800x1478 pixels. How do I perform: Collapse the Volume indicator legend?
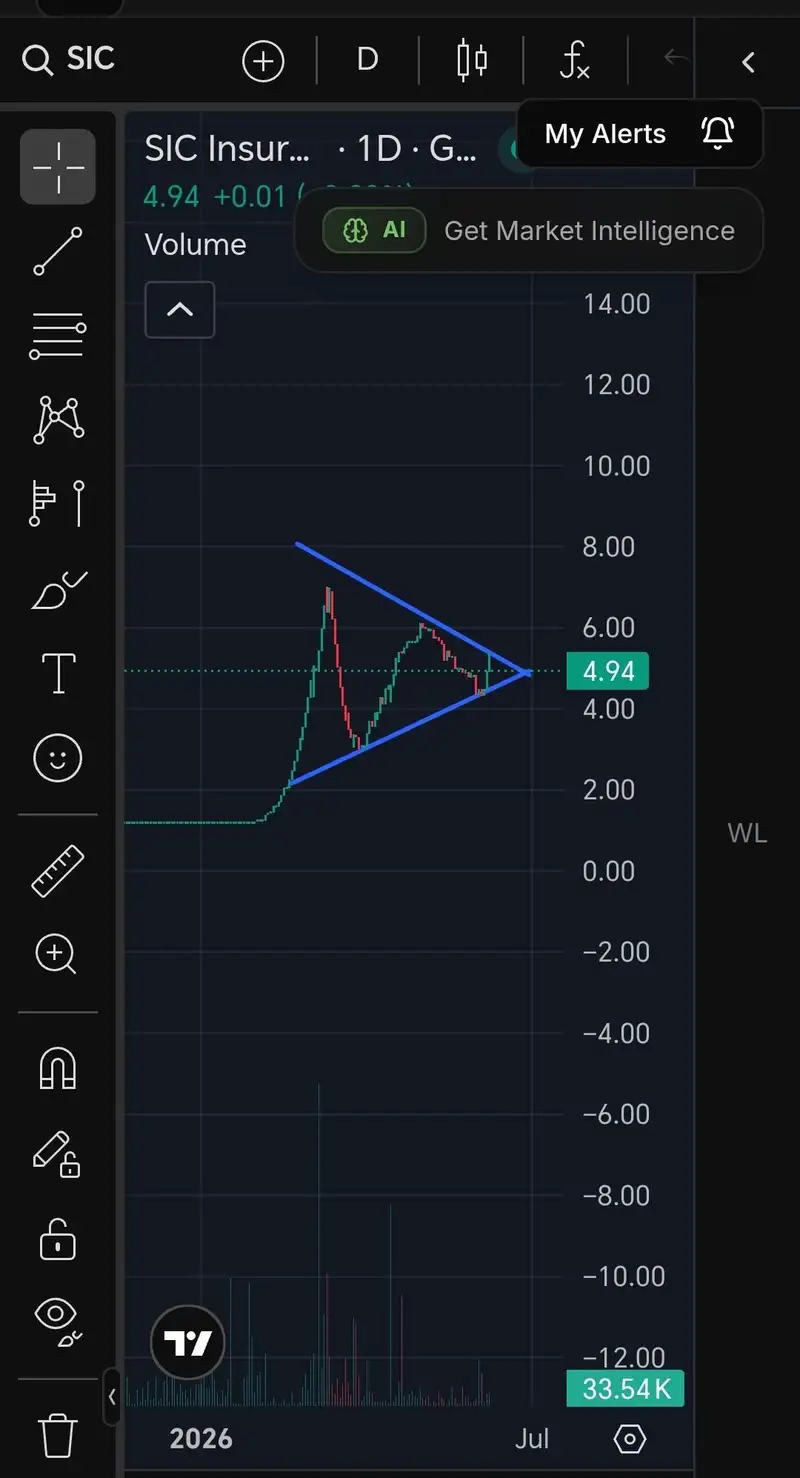180,309
